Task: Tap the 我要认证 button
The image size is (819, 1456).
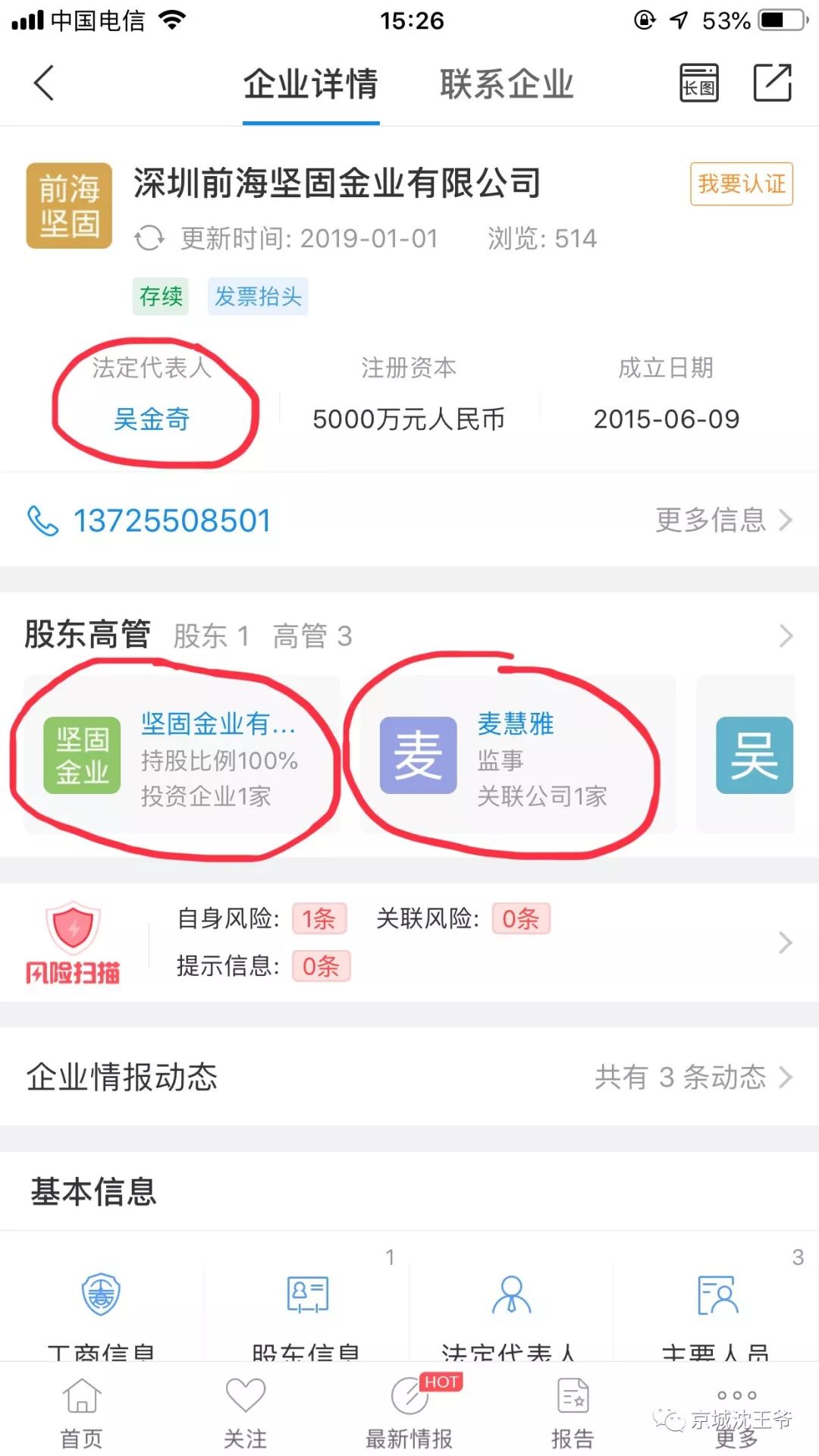Action: point(741,184)
